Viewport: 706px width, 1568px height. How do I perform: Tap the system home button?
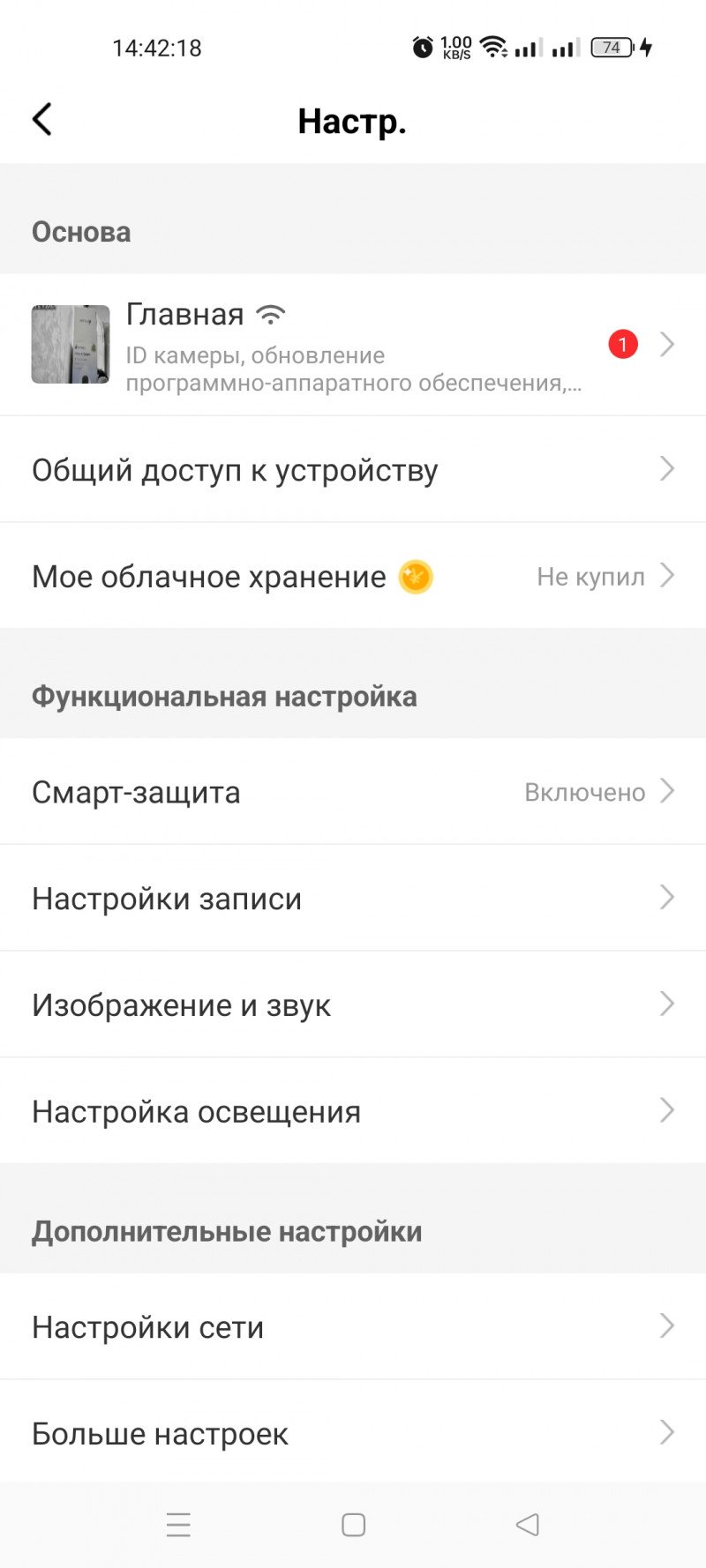click(x=353, y=1525)
